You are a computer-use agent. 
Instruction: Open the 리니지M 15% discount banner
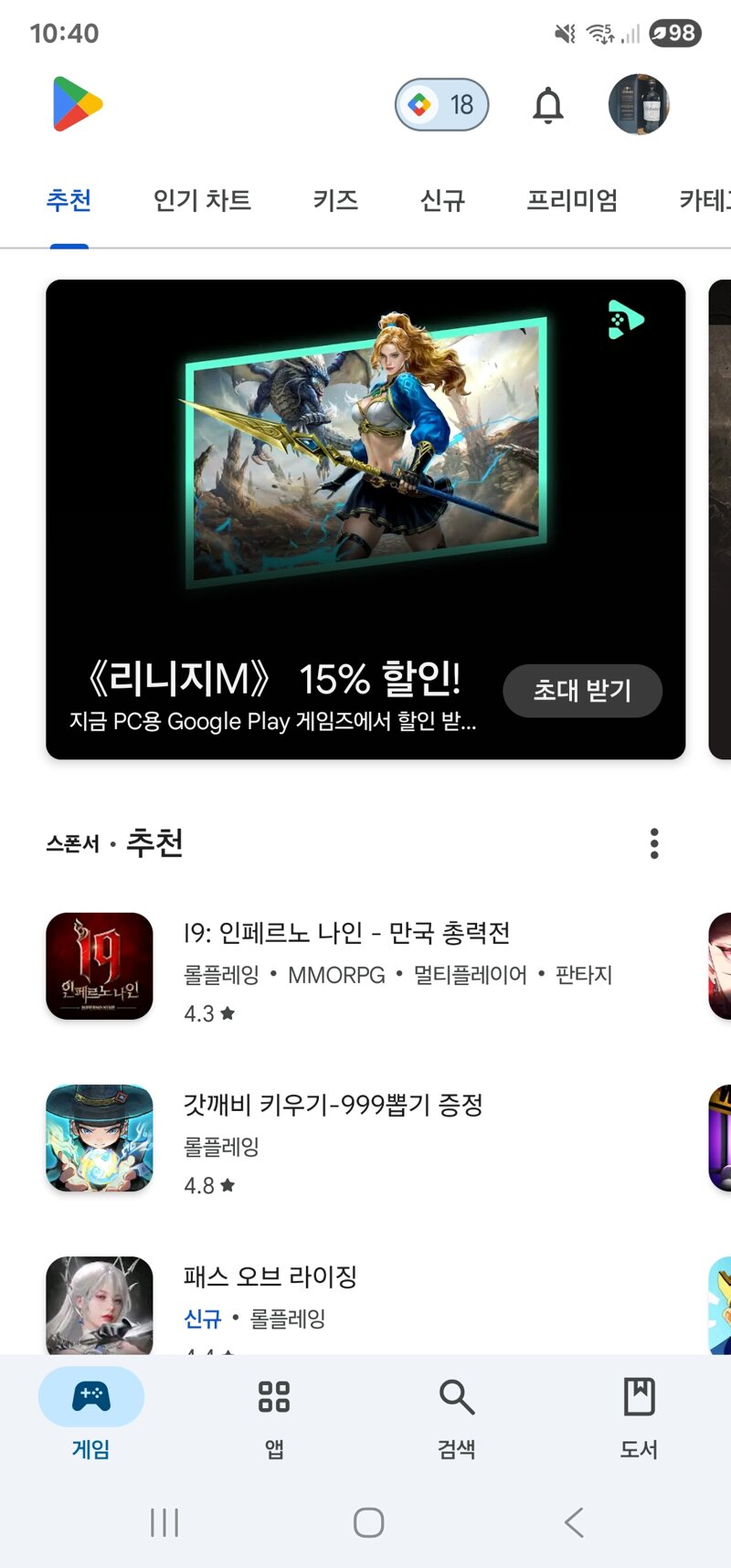365,519
